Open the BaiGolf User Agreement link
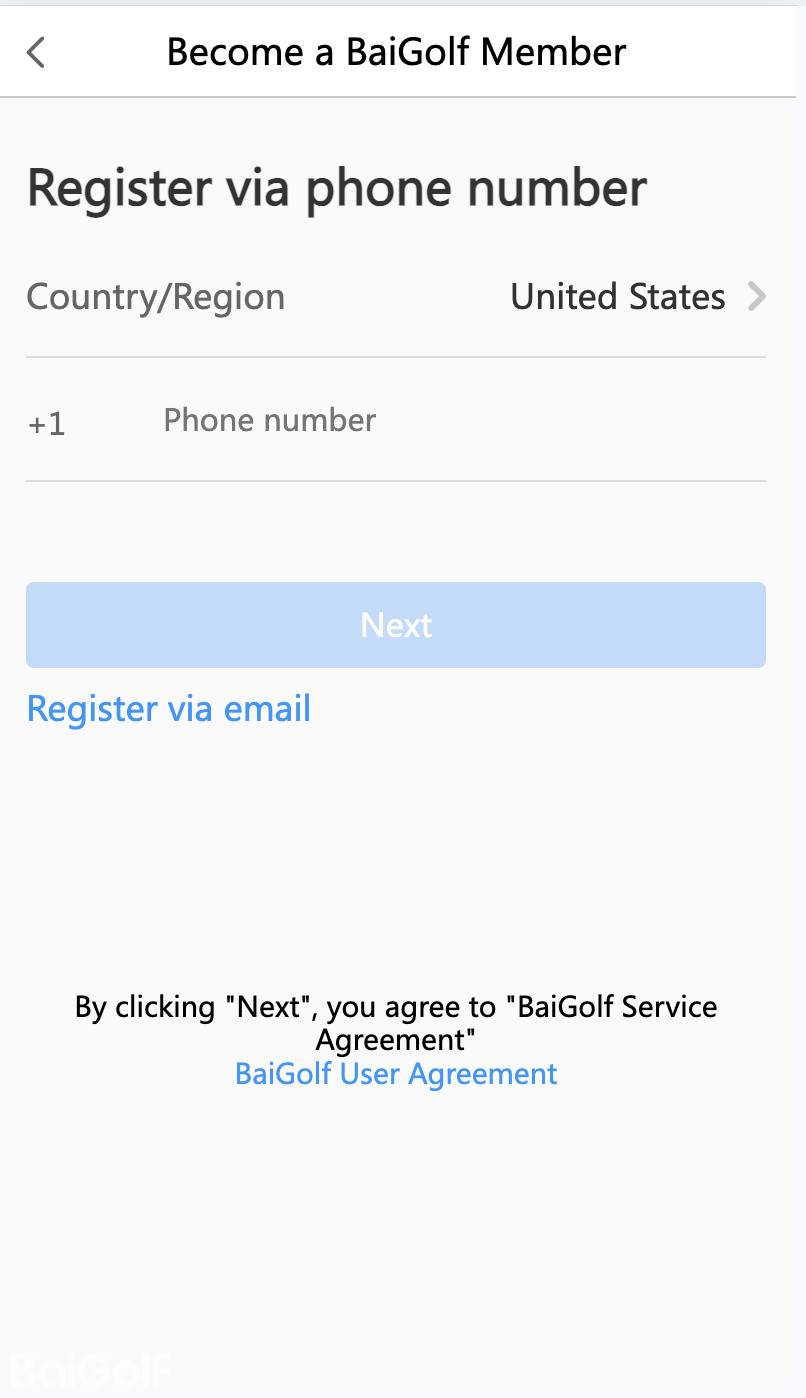Viewport: 806px width, 1398px height. (x=396, y=1074)
